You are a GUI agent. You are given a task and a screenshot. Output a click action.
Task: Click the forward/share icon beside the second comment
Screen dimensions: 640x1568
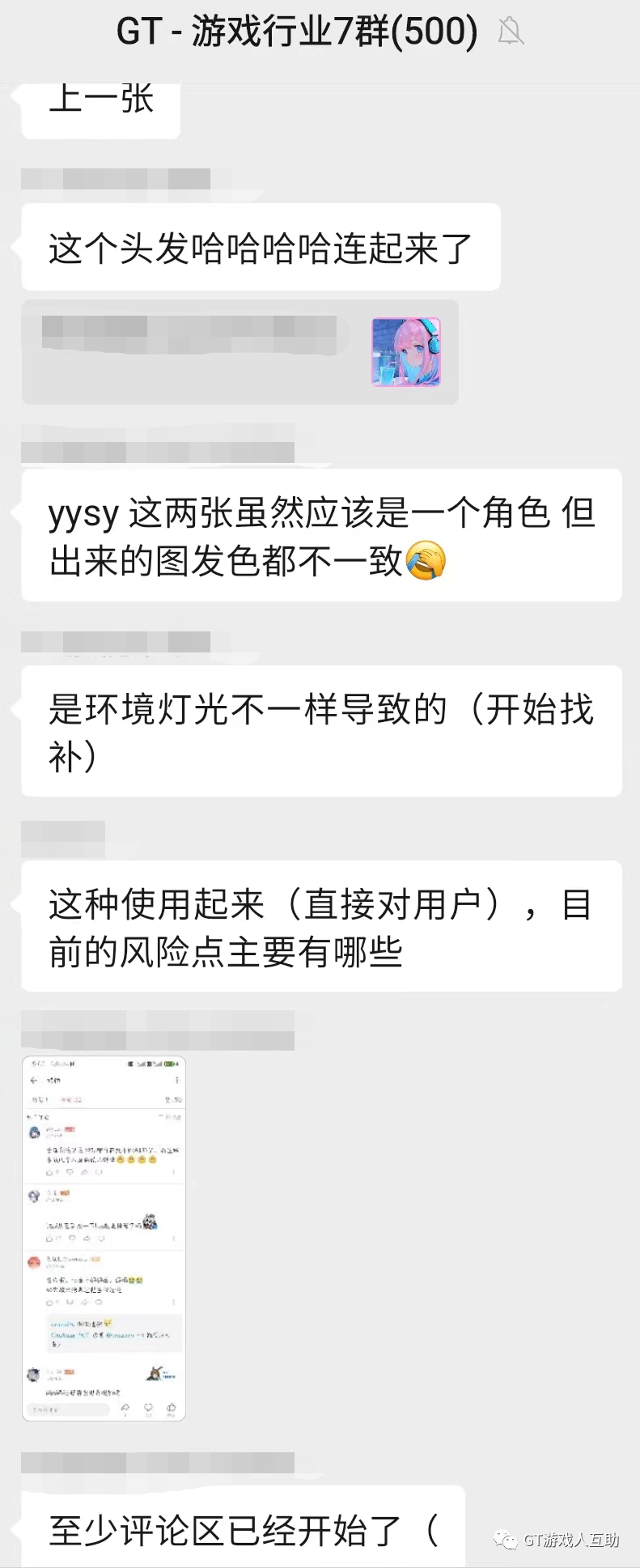coord(87,1238)
